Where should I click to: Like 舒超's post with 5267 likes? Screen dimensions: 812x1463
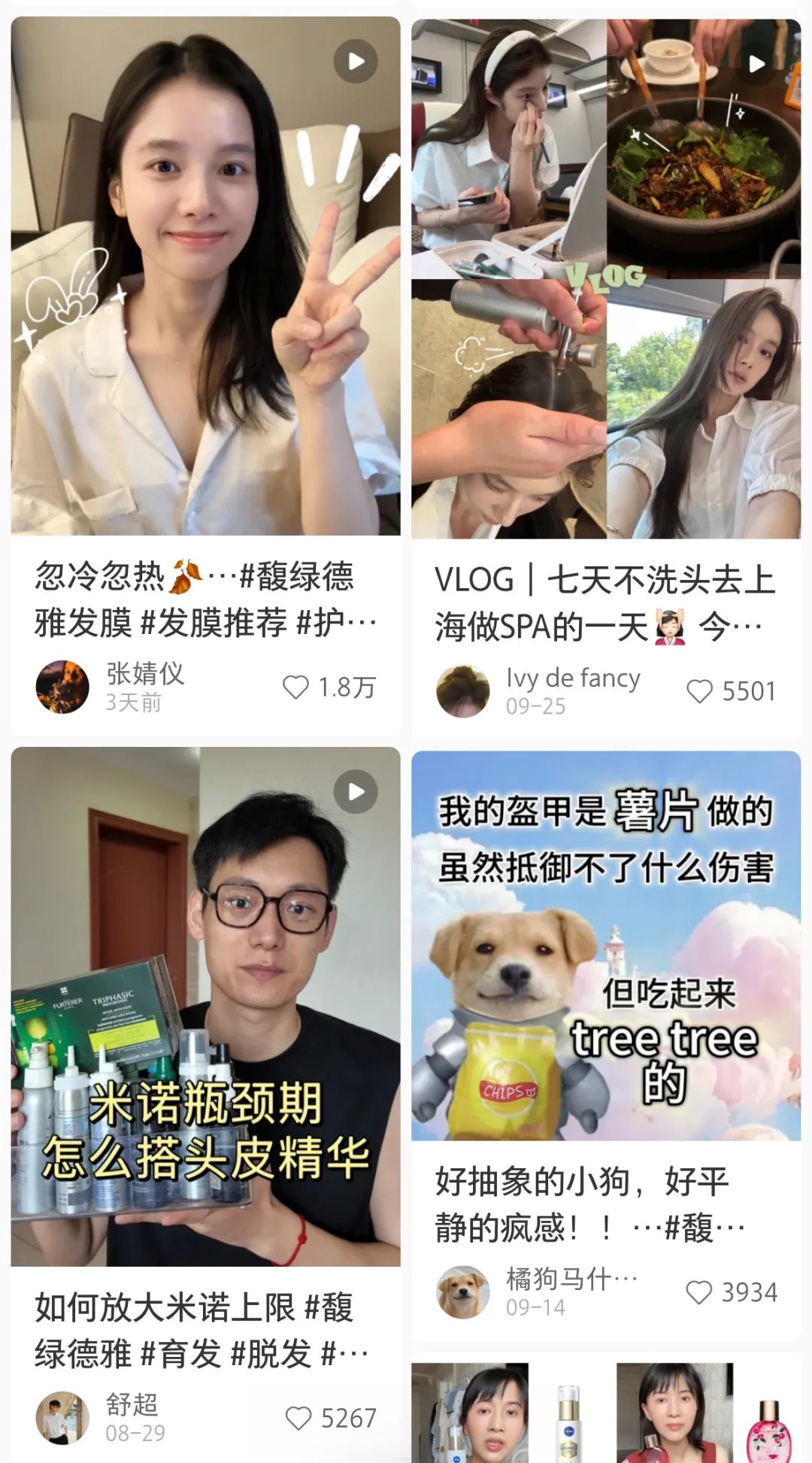pyautogui.click(x=298, y=1418)
